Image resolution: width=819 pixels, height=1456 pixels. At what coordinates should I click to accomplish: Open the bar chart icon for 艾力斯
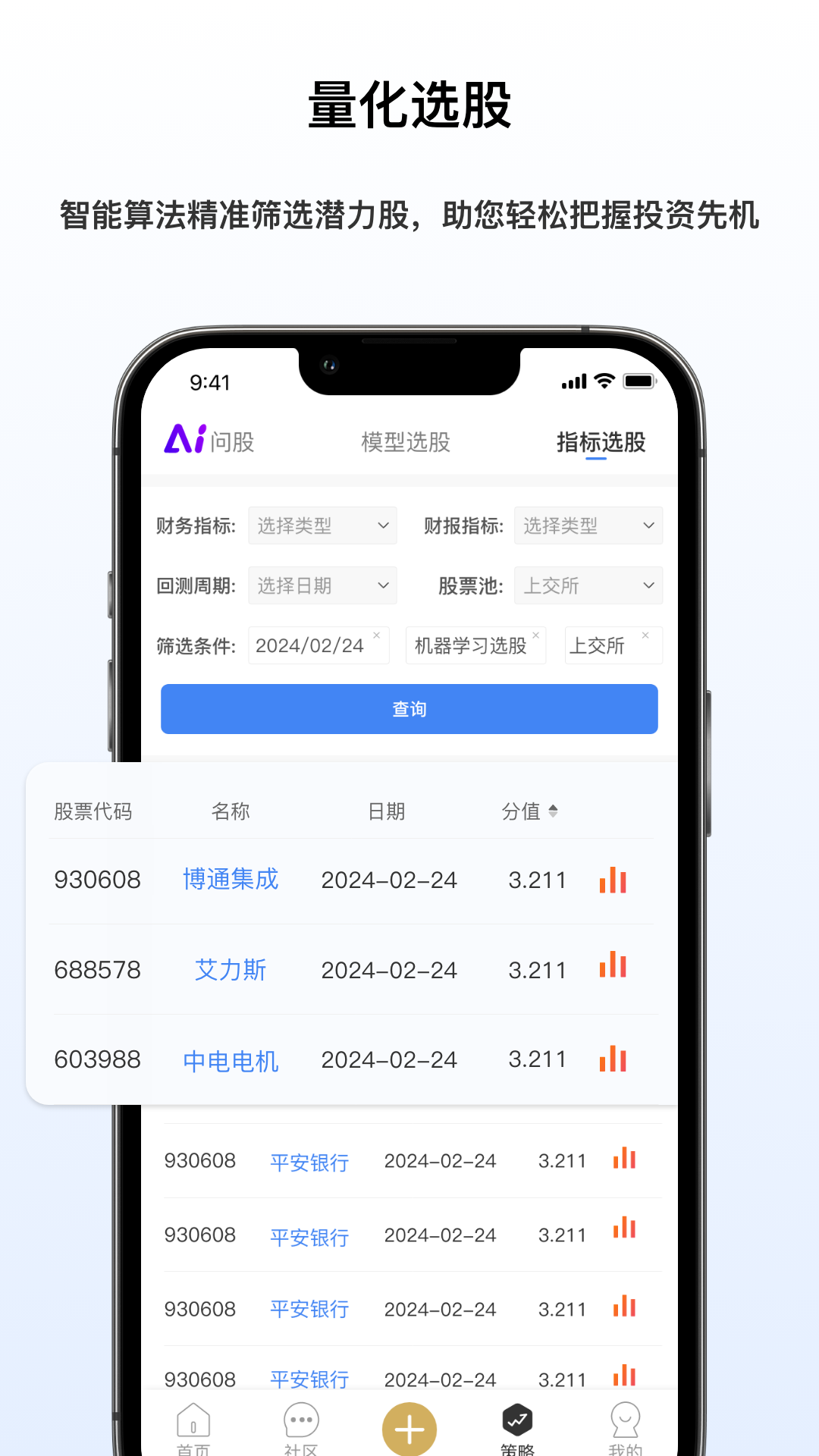point(613,968)
